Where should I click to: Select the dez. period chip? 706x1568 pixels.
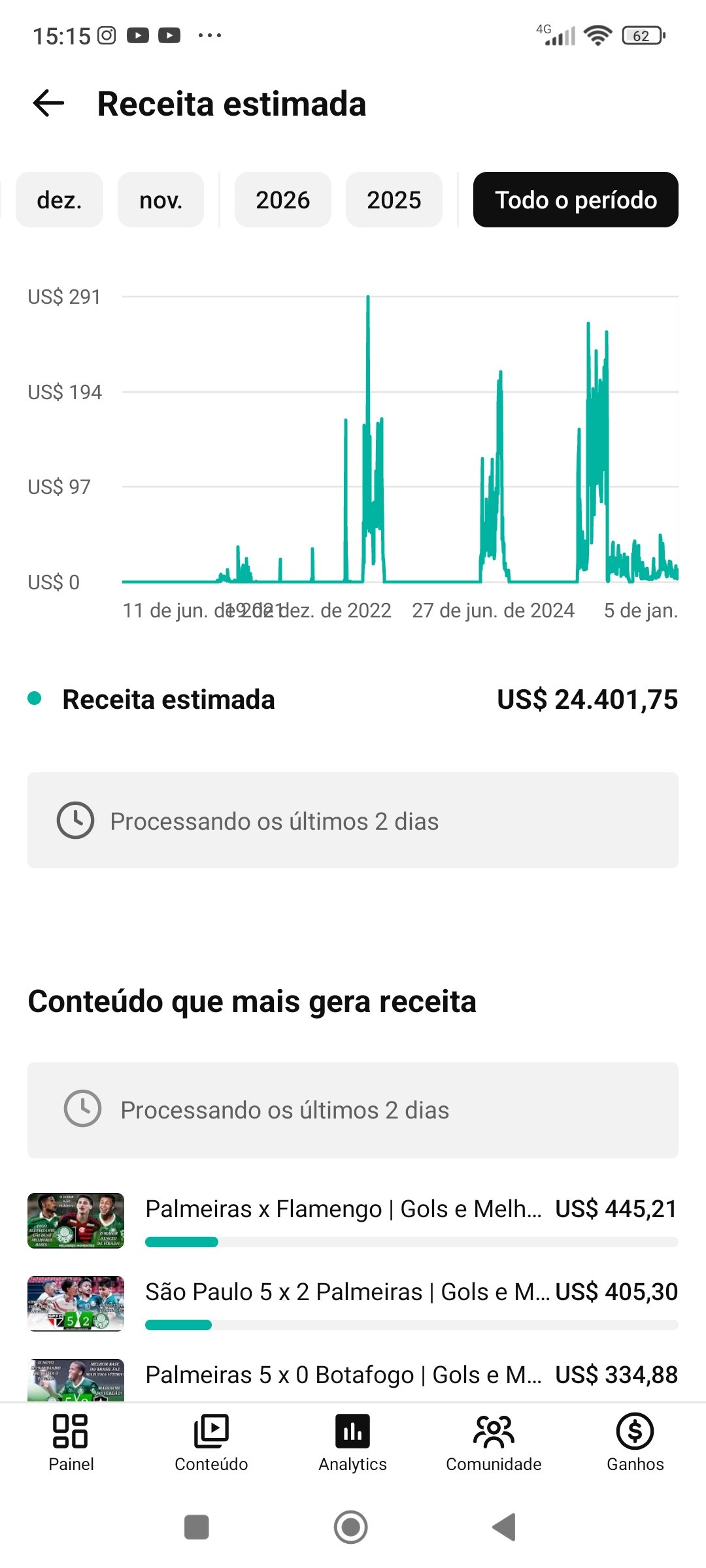pyautogui.click(x=59, y=200)
